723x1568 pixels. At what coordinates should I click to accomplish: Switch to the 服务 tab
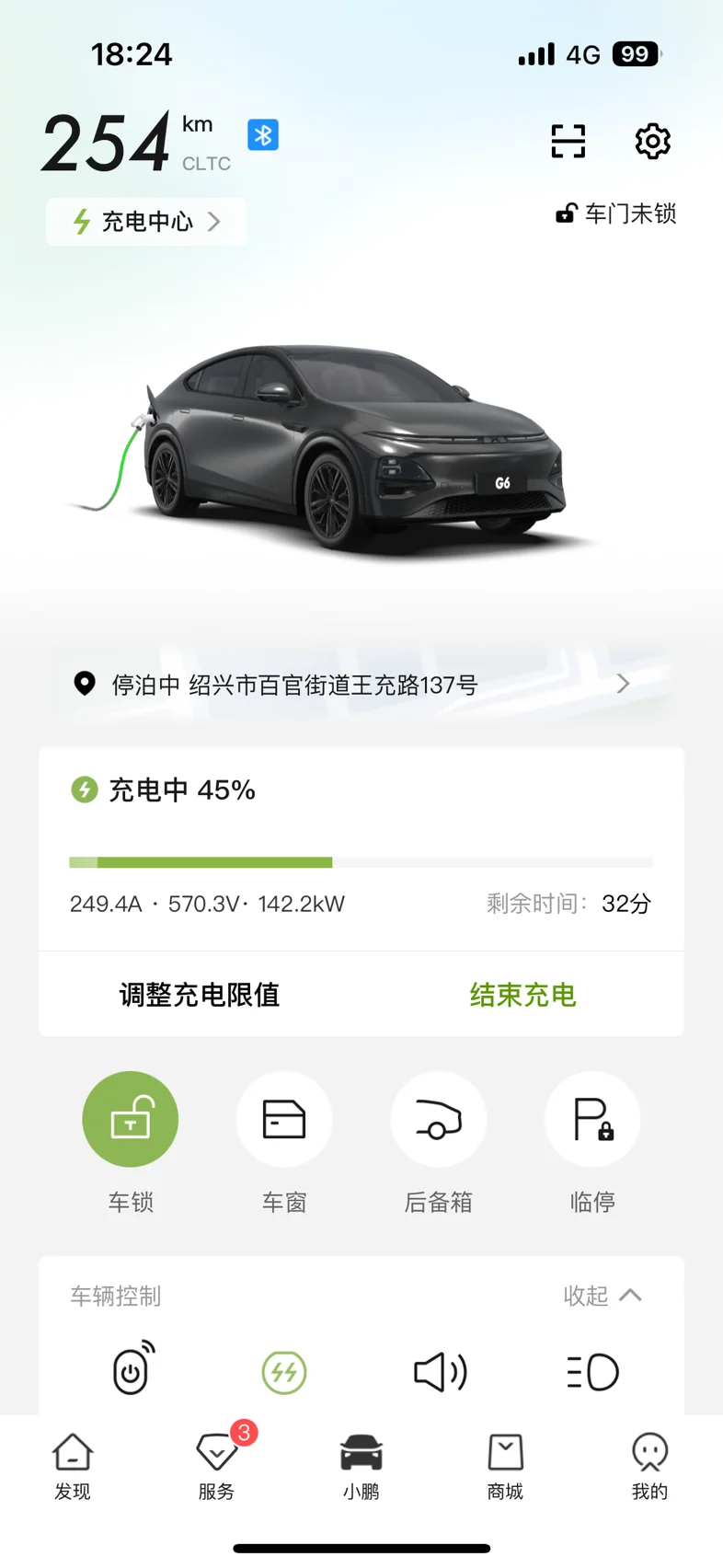click(x=217, y=1466)
